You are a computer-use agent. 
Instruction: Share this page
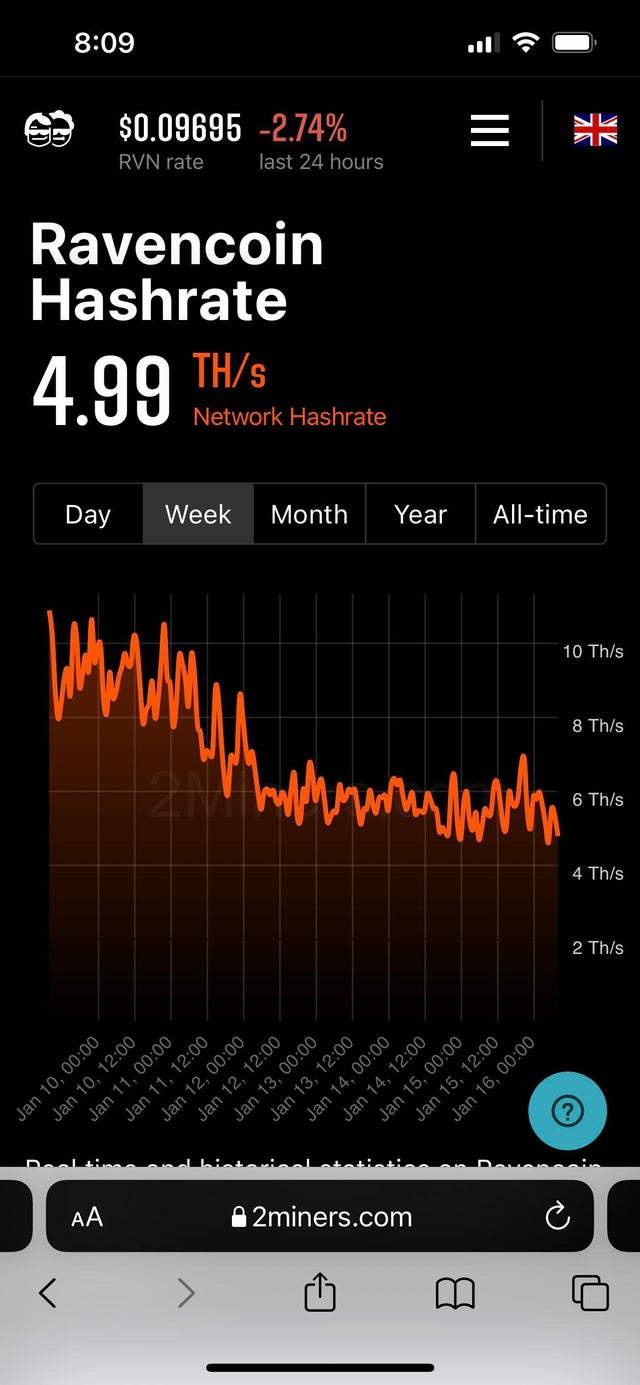[x=320, y=1292]
